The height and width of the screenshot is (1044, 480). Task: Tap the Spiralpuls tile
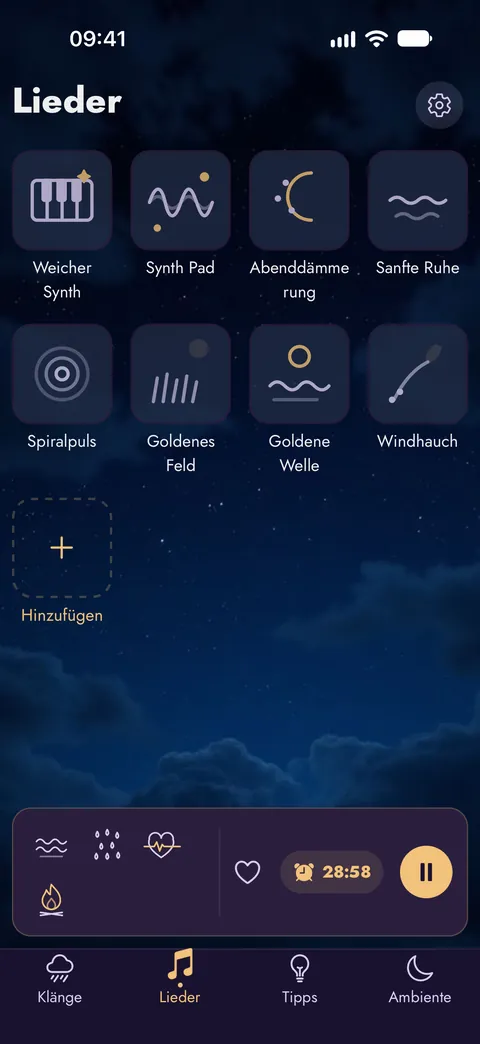62,374
